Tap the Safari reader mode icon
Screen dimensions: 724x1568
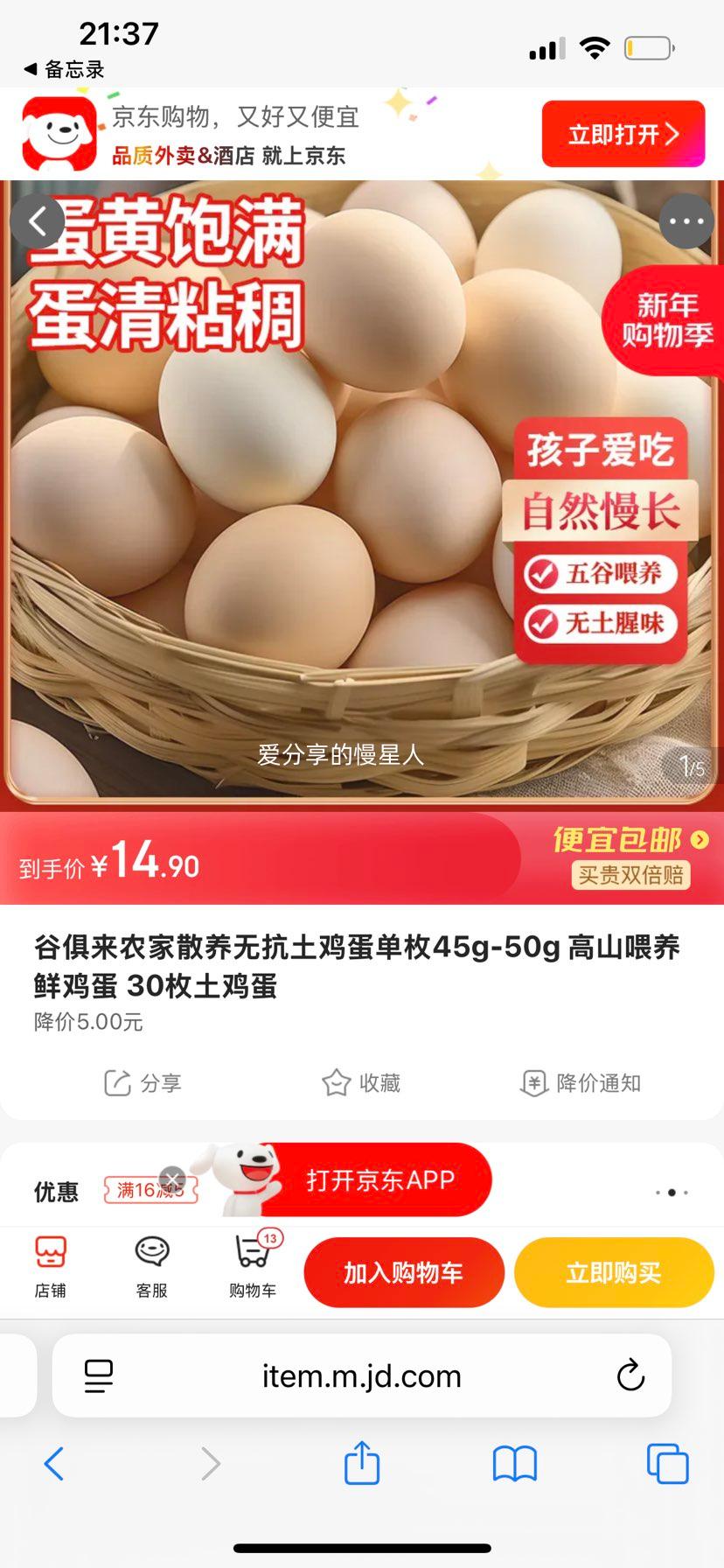coord(101,1375)
